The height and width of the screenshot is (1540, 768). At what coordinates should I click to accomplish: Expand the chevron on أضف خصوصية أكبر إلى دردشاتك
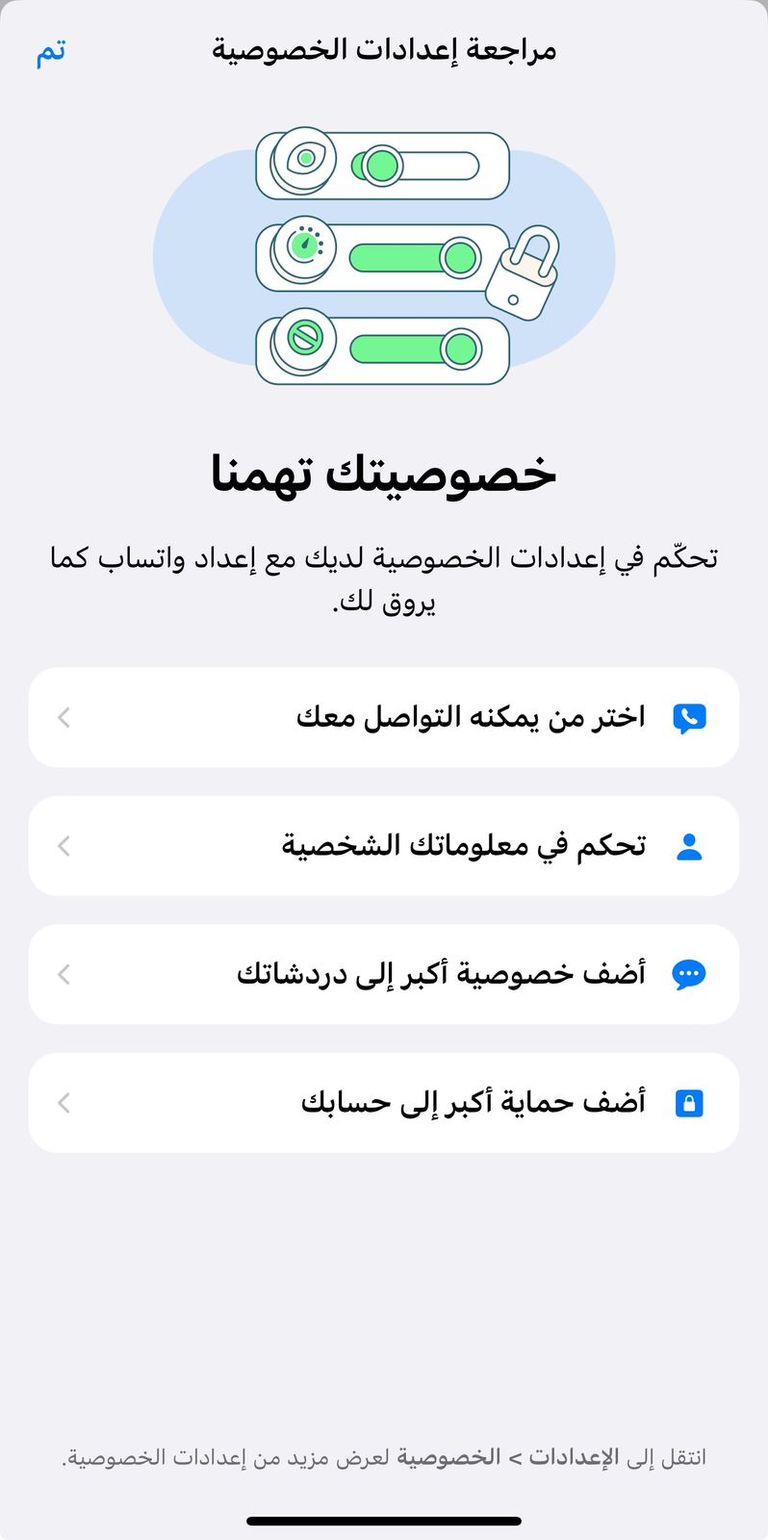63,974
